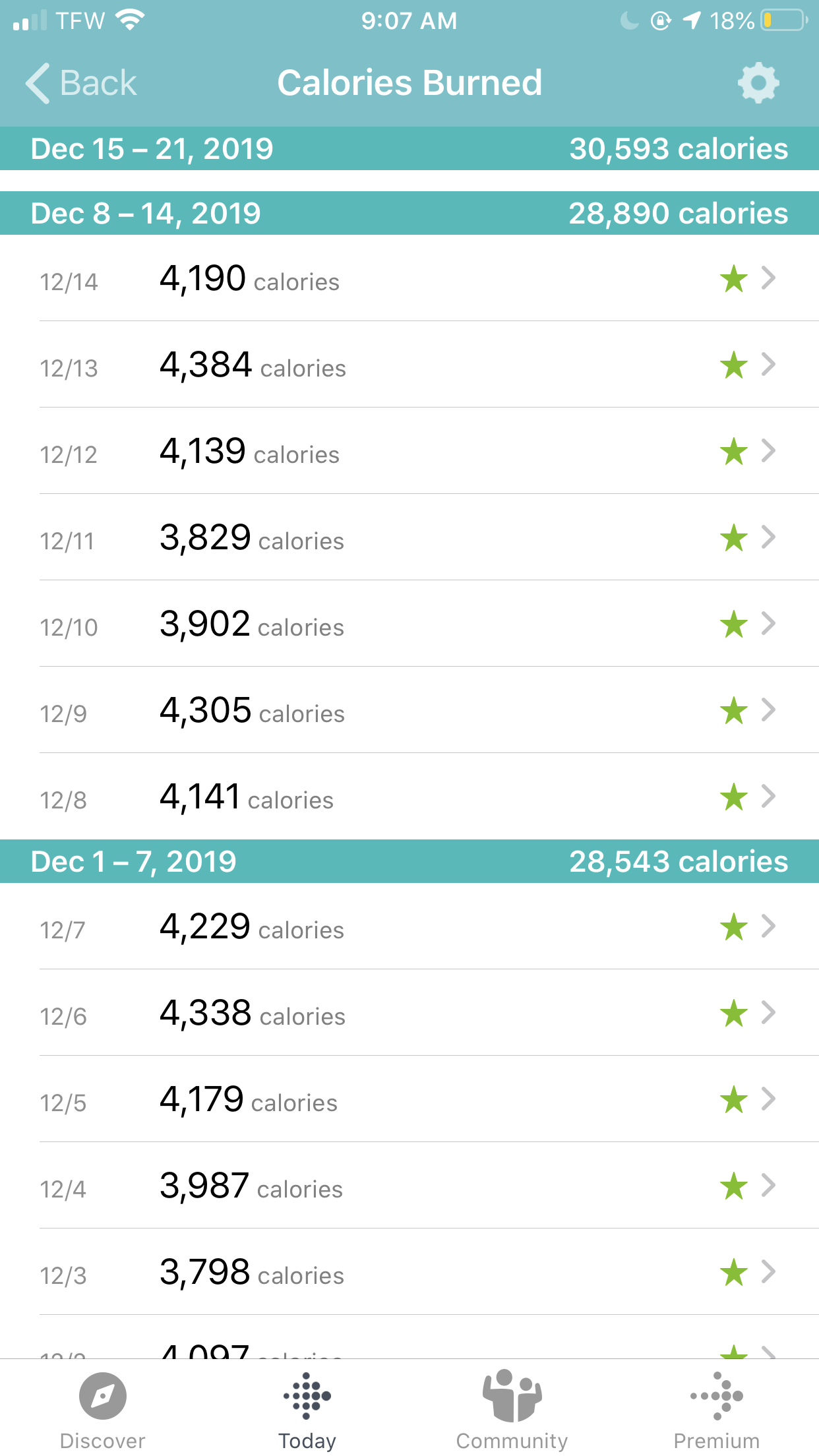Image resolution: width=819 pixels, height=1456 pixels.
Task: Open the settings gear
Action: pos(758,83)
